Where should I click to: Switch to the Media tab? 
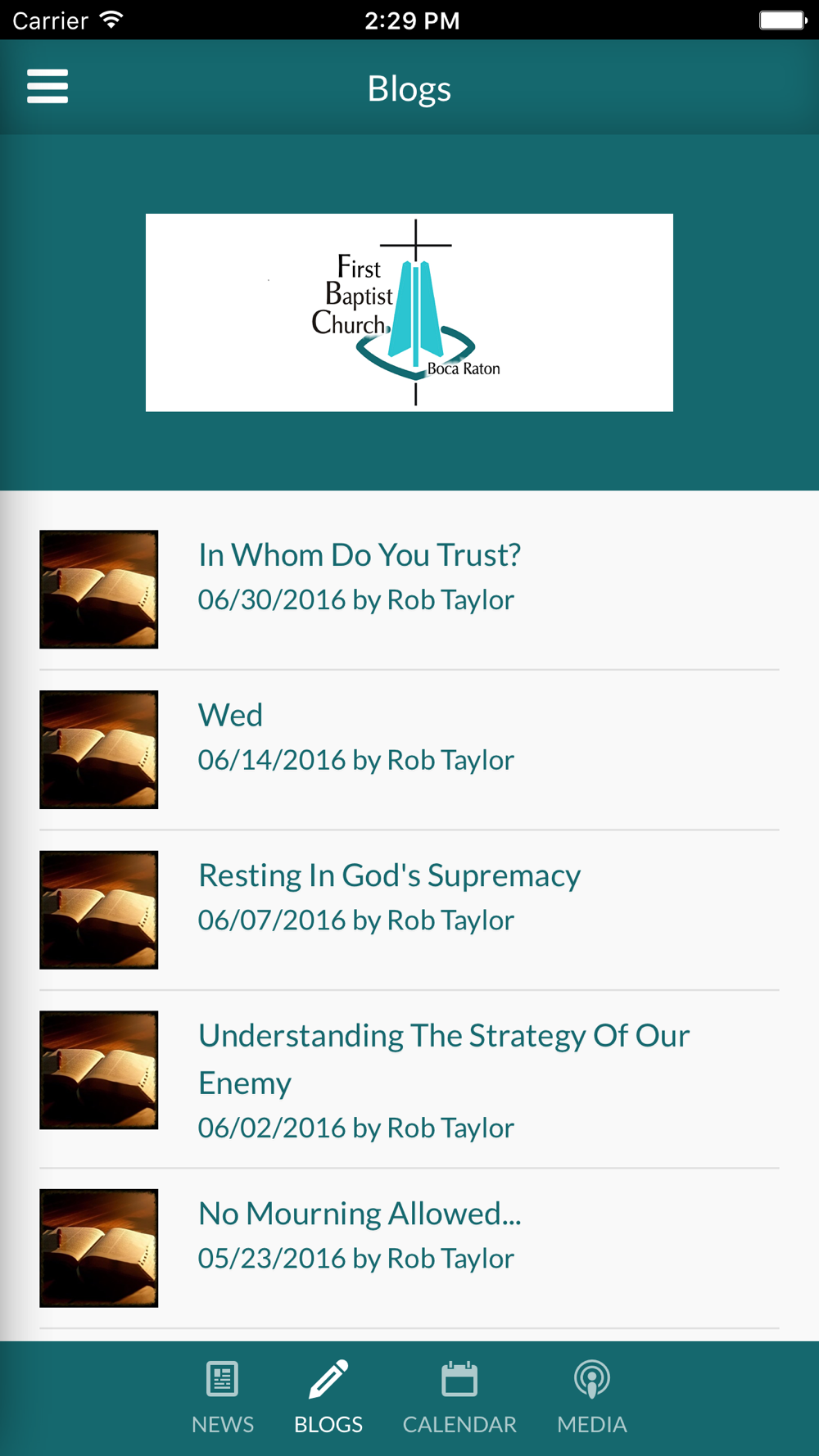[591, 1397]
